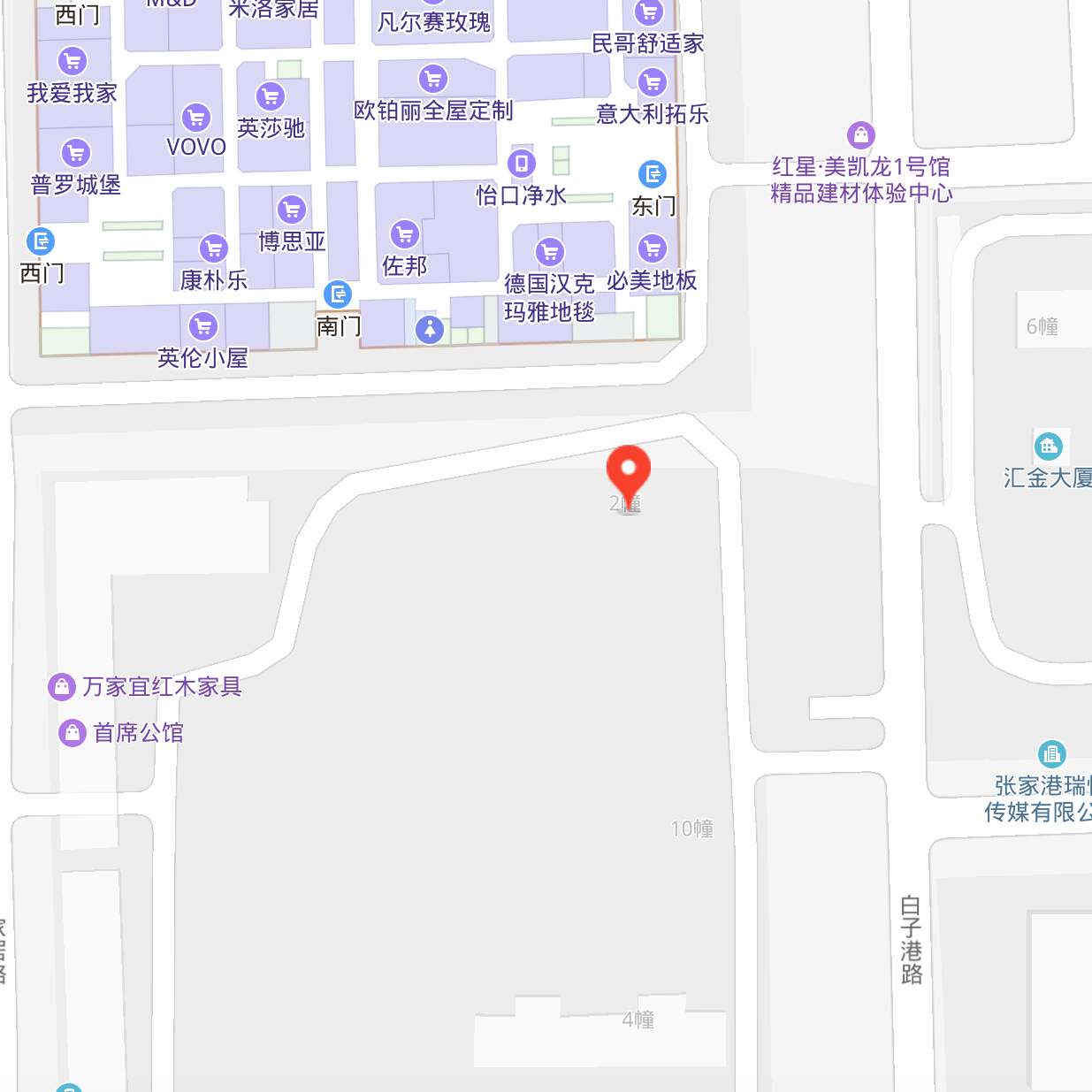
Task: Open the VOVO store marker
Action: tap(196, 118)
